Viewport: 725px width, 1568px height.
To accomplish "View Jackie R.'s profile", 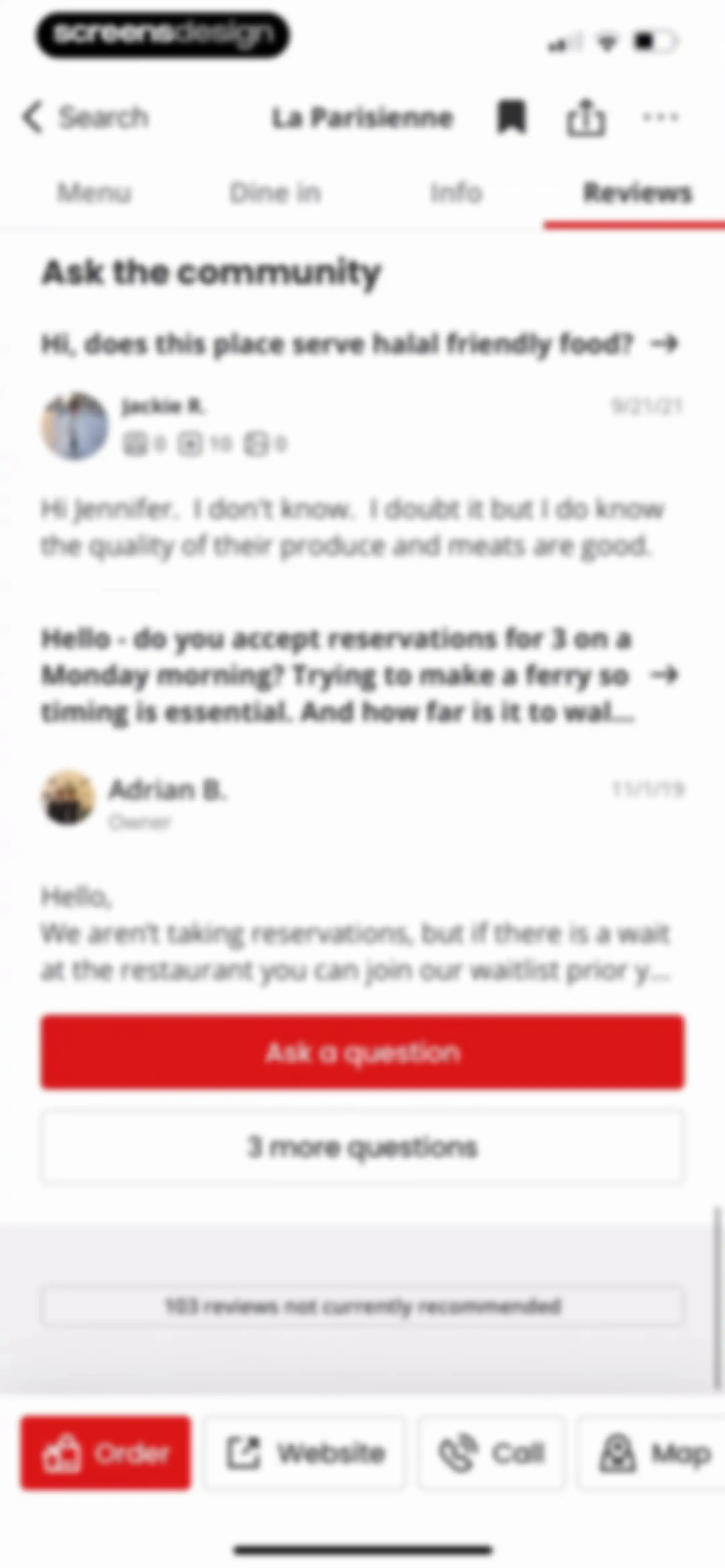I will (74, 425).
